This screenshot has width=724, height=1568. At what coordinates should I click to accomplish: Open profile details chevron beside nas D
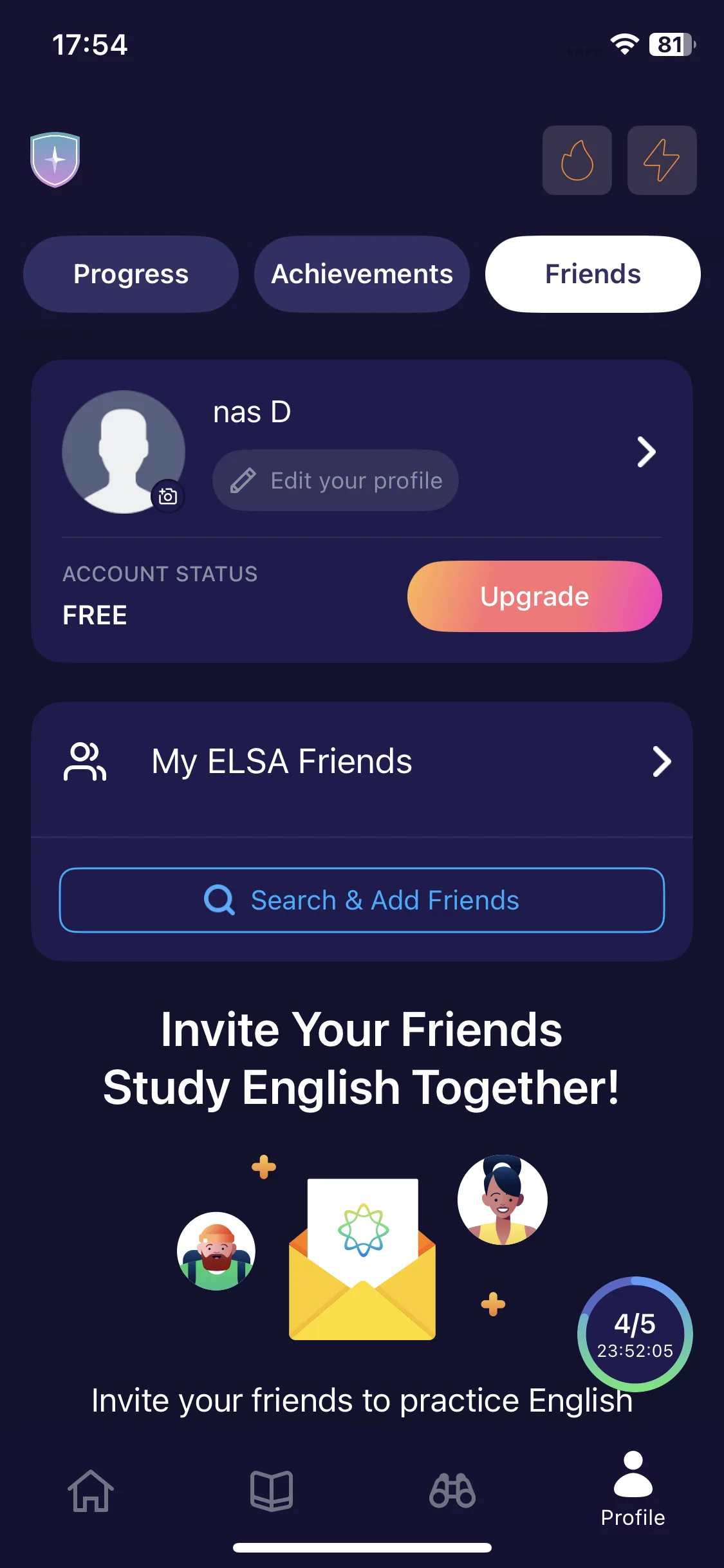point(646,452)
